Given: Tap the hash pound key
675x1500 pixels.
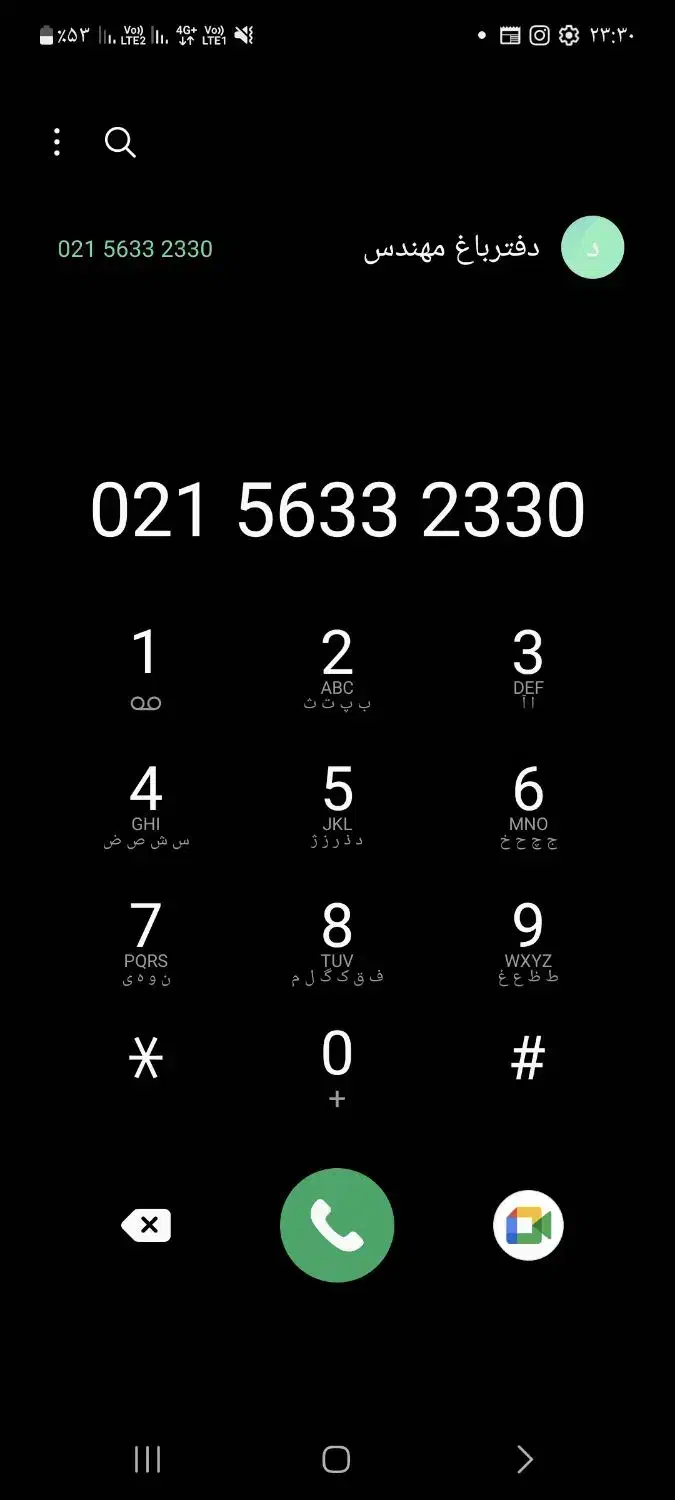Looking at the screenshot, I should (x=528, y=1058).
